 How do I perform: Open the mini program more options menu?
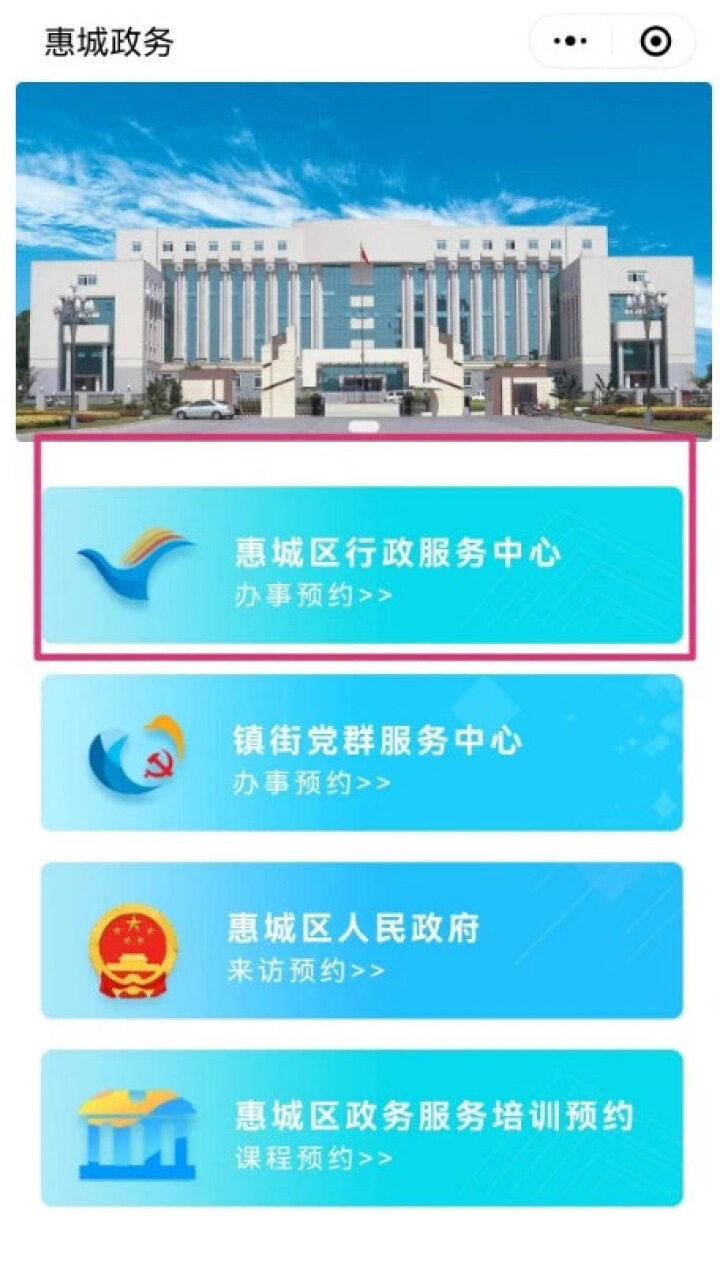click(x=570, y=41)
